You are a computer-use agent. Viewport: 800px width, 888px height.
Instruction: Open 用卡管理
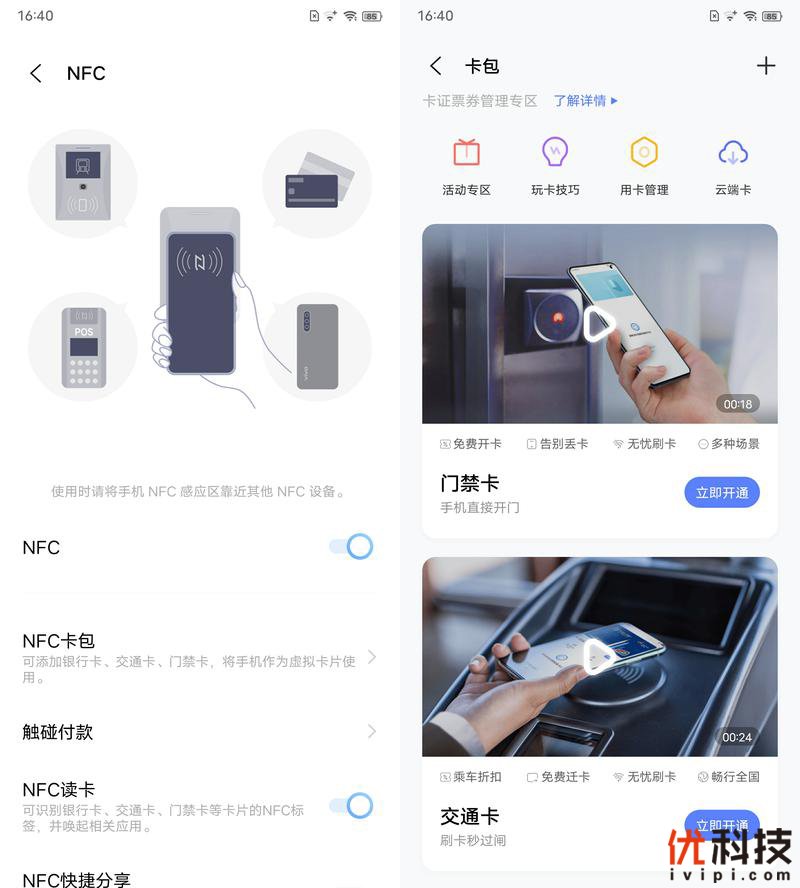(644, 166)
